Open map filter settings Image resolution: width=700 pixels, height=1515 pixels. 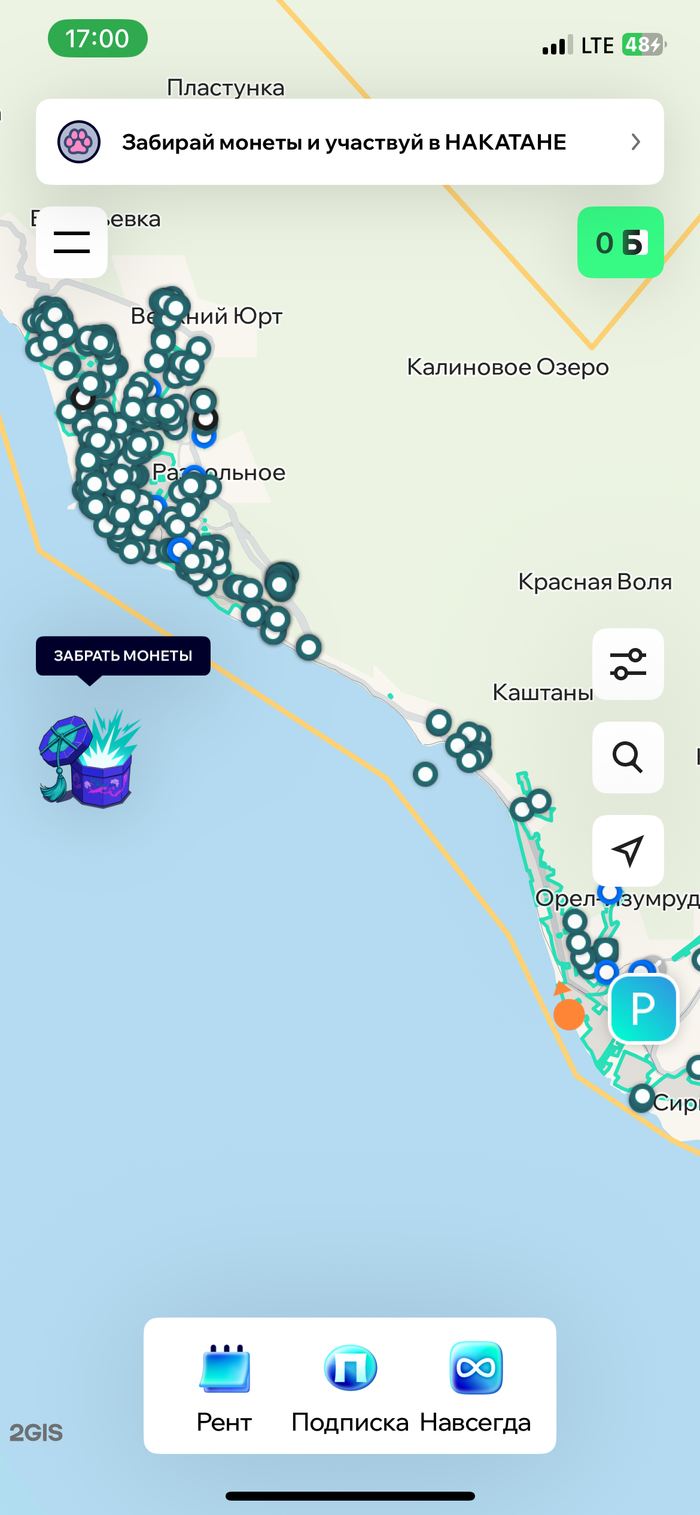(x=628, y=664)
